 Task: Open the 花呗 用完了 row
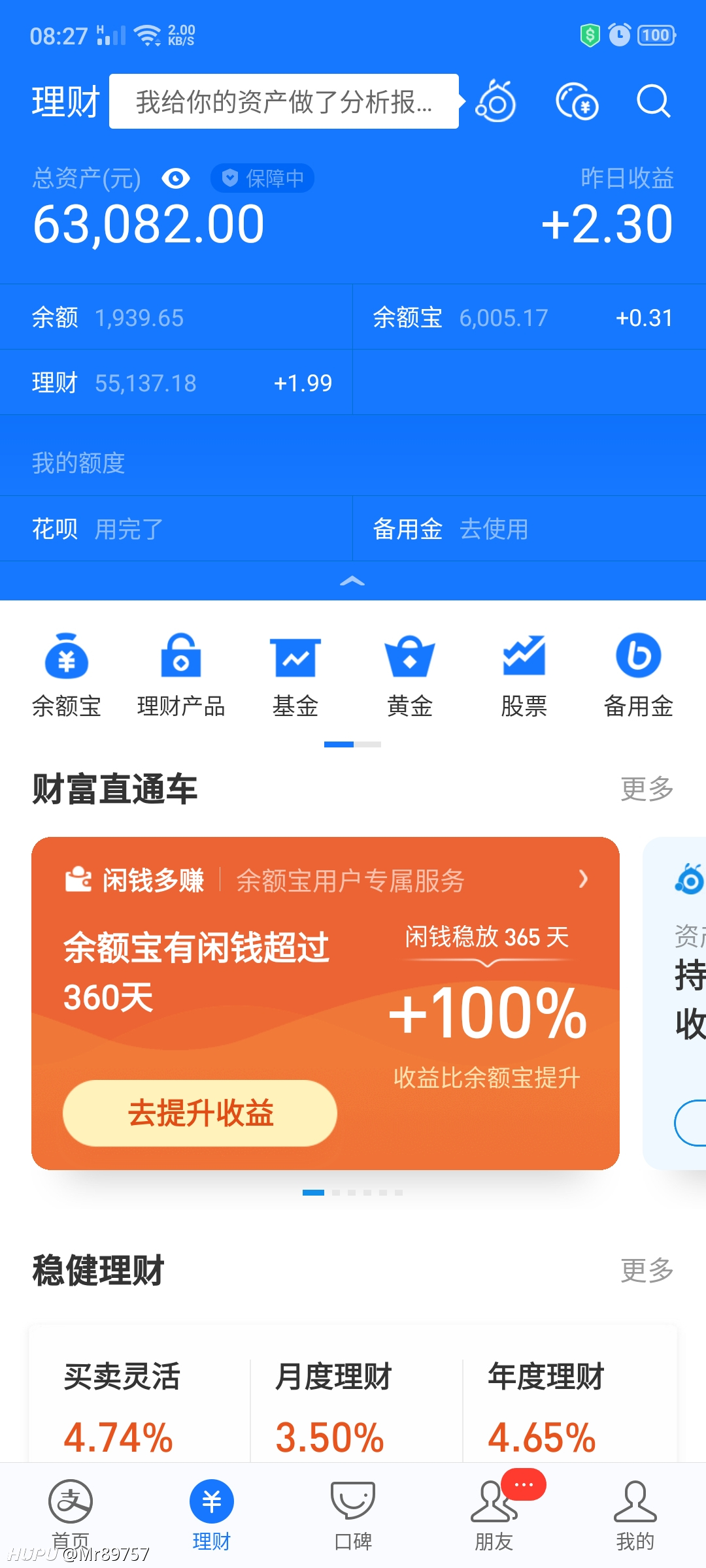[x=176, y=529]
